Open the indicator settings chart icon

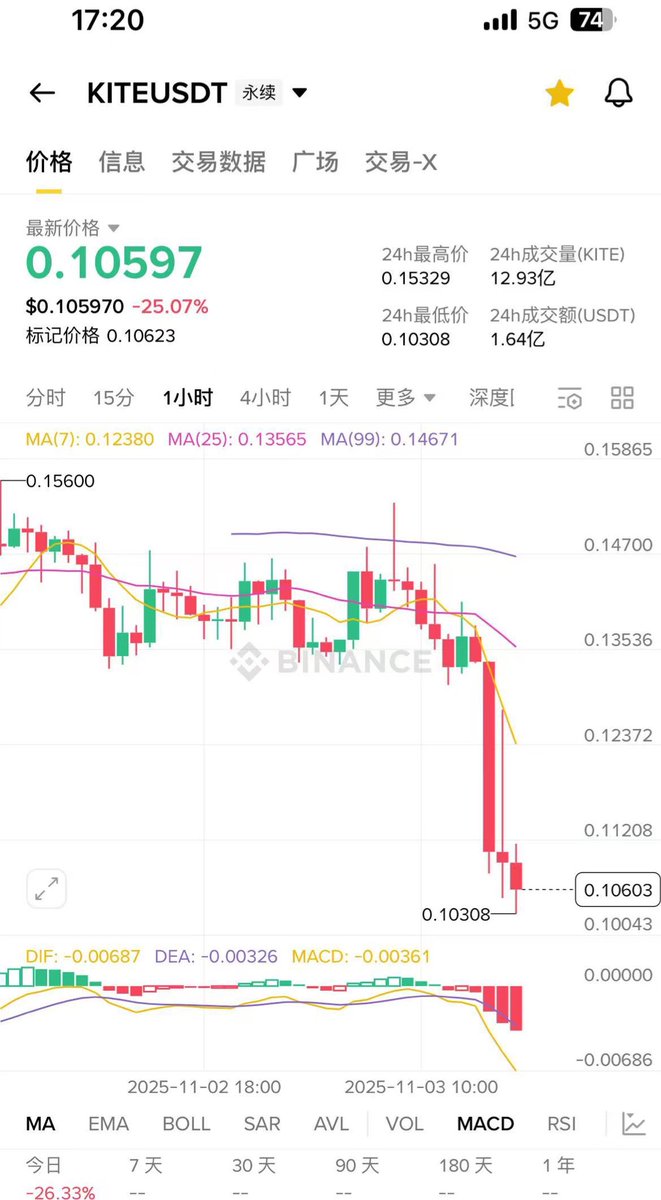[x=633, y=1123]
